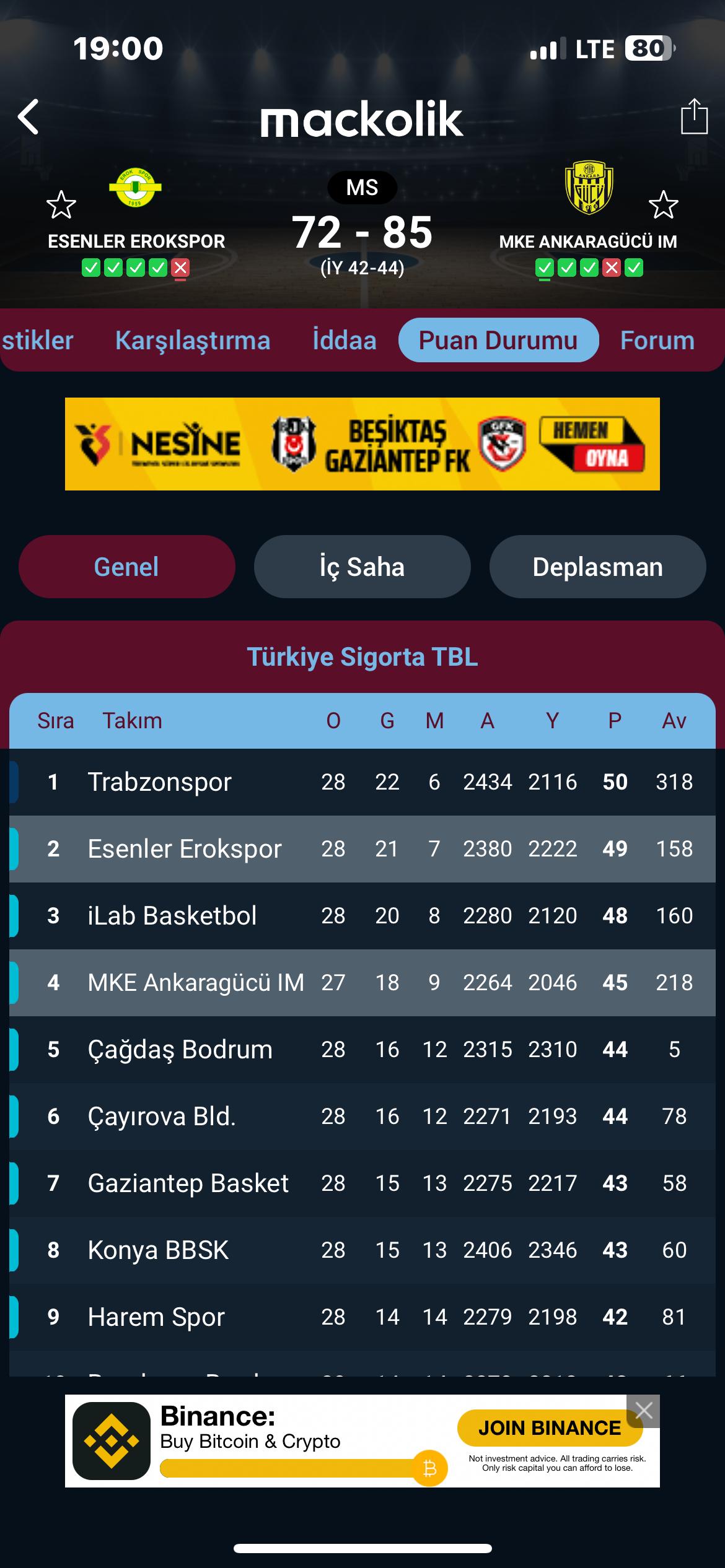Open the Nesine Beşiktaş–Gaziantep FK banner
The height and width of the screenshot is (1568, 725).
(x=362, y=444)
